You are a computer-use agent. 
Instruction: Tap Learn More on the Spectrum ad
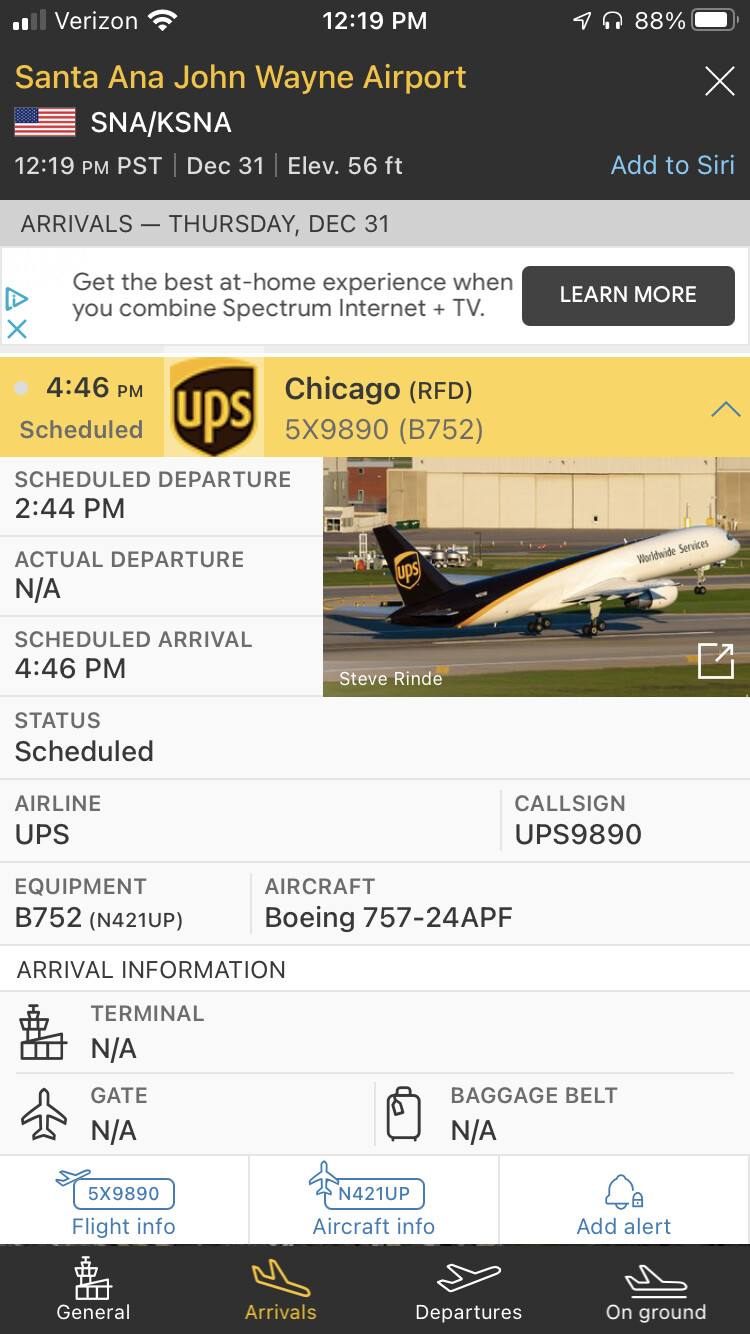(x=628, y=295)
